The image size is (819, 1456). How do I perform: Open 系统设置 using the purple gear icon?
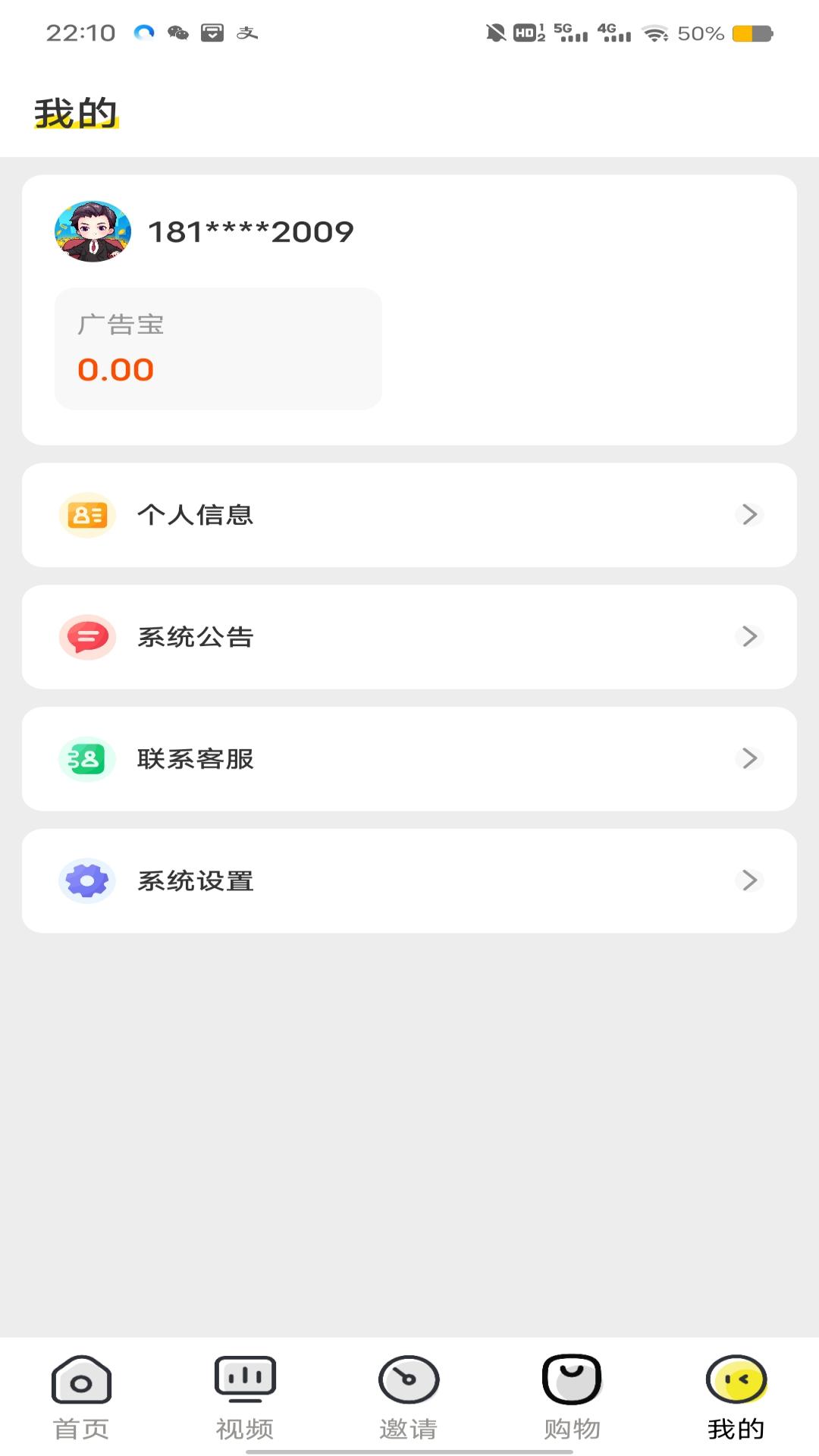pyautogui.click(x=87, y=880)
